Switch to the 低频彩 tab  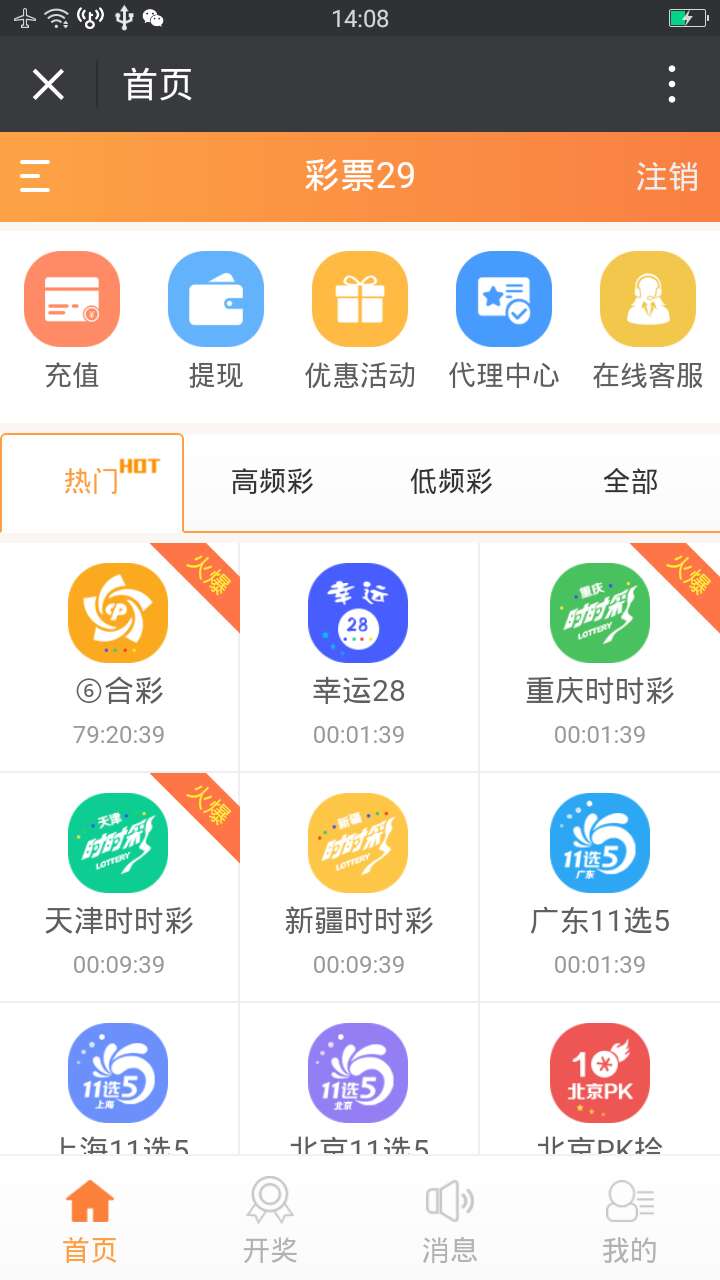pyautogui.click(x=451, y=482)
